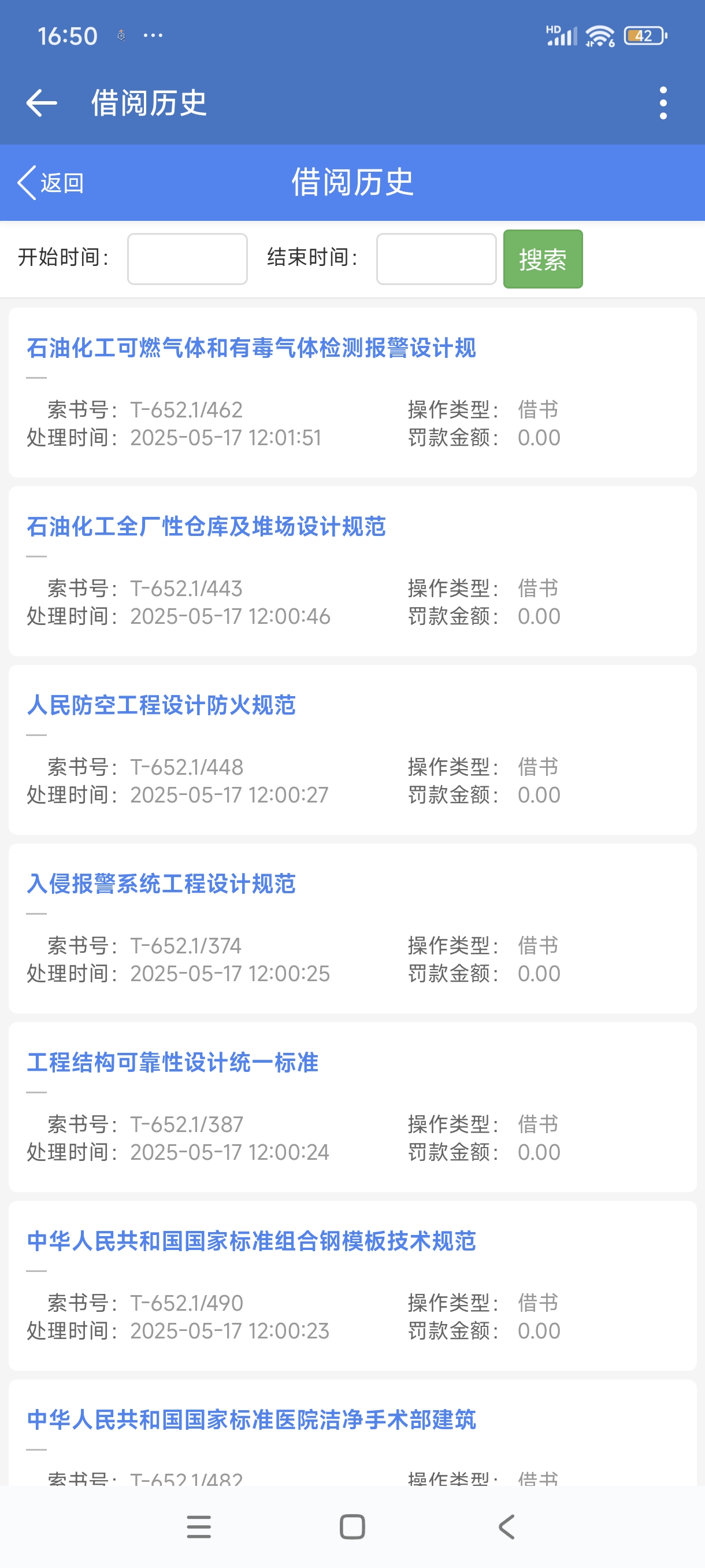
Task: Open recent apps from navigation bar
Action: click(x=199, y=1526)
